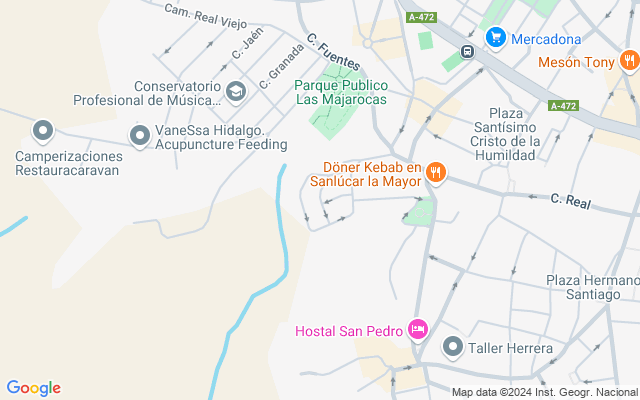Select the Mesón Tony restaurant pin
The height and width of the screenshot is (400, 640).
pos(628,62)
